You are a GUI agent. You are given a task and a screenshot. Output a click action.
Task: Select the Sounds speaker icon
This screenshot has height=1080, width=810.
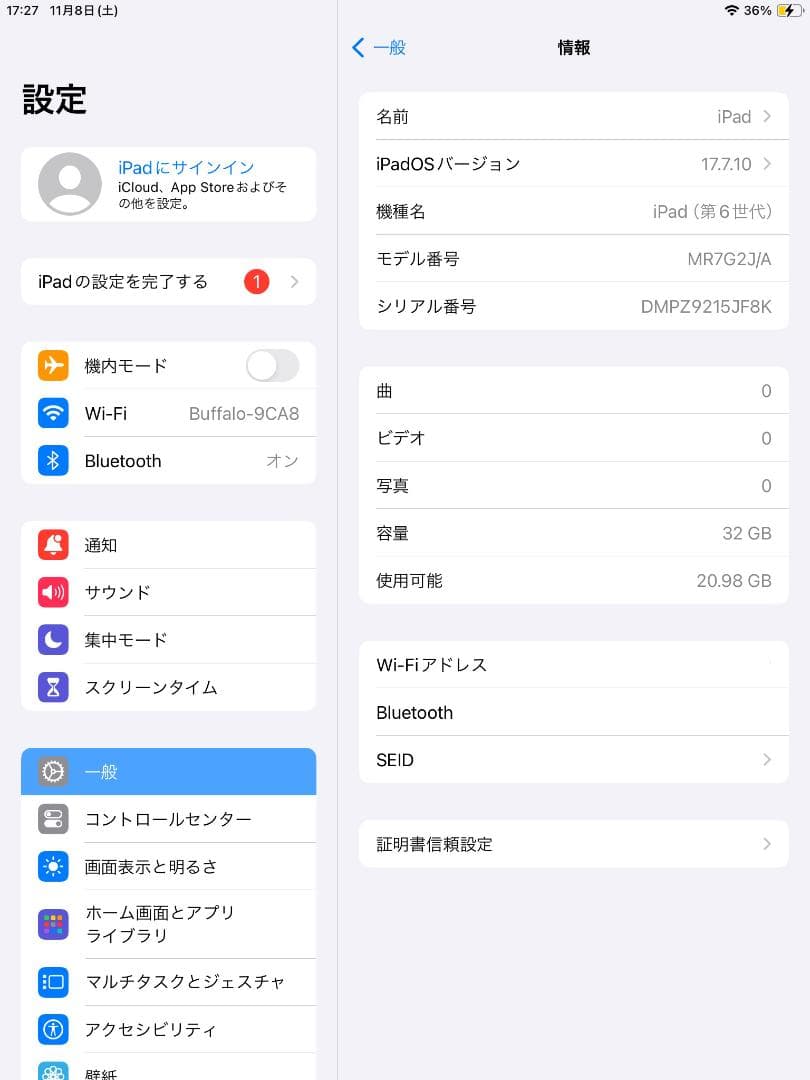(x=53, y=592)
